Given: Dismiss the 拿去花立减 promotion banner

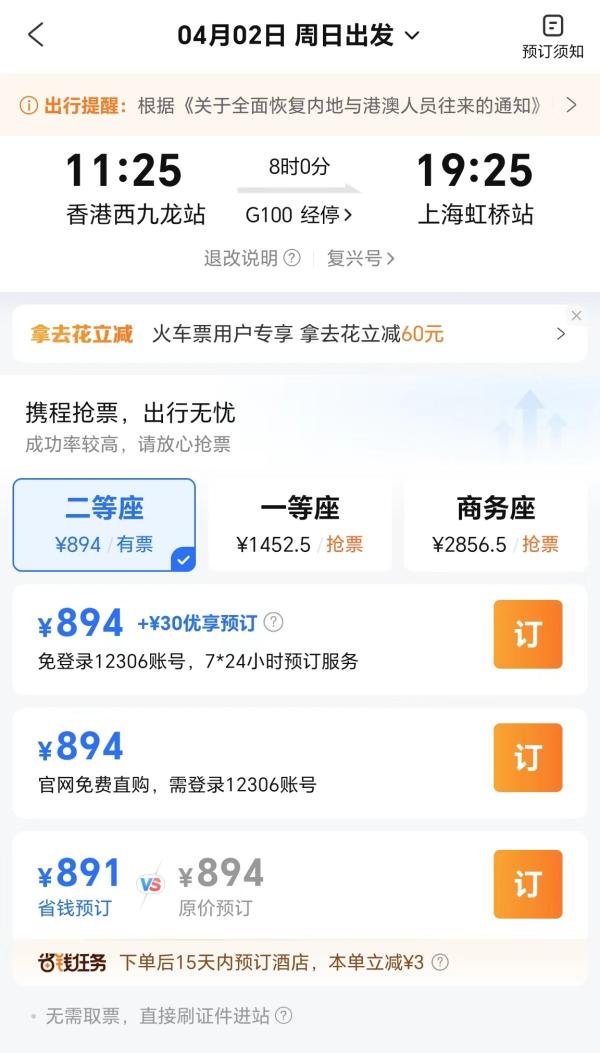Looking at the screenshot, I should (x=576, y=316).
